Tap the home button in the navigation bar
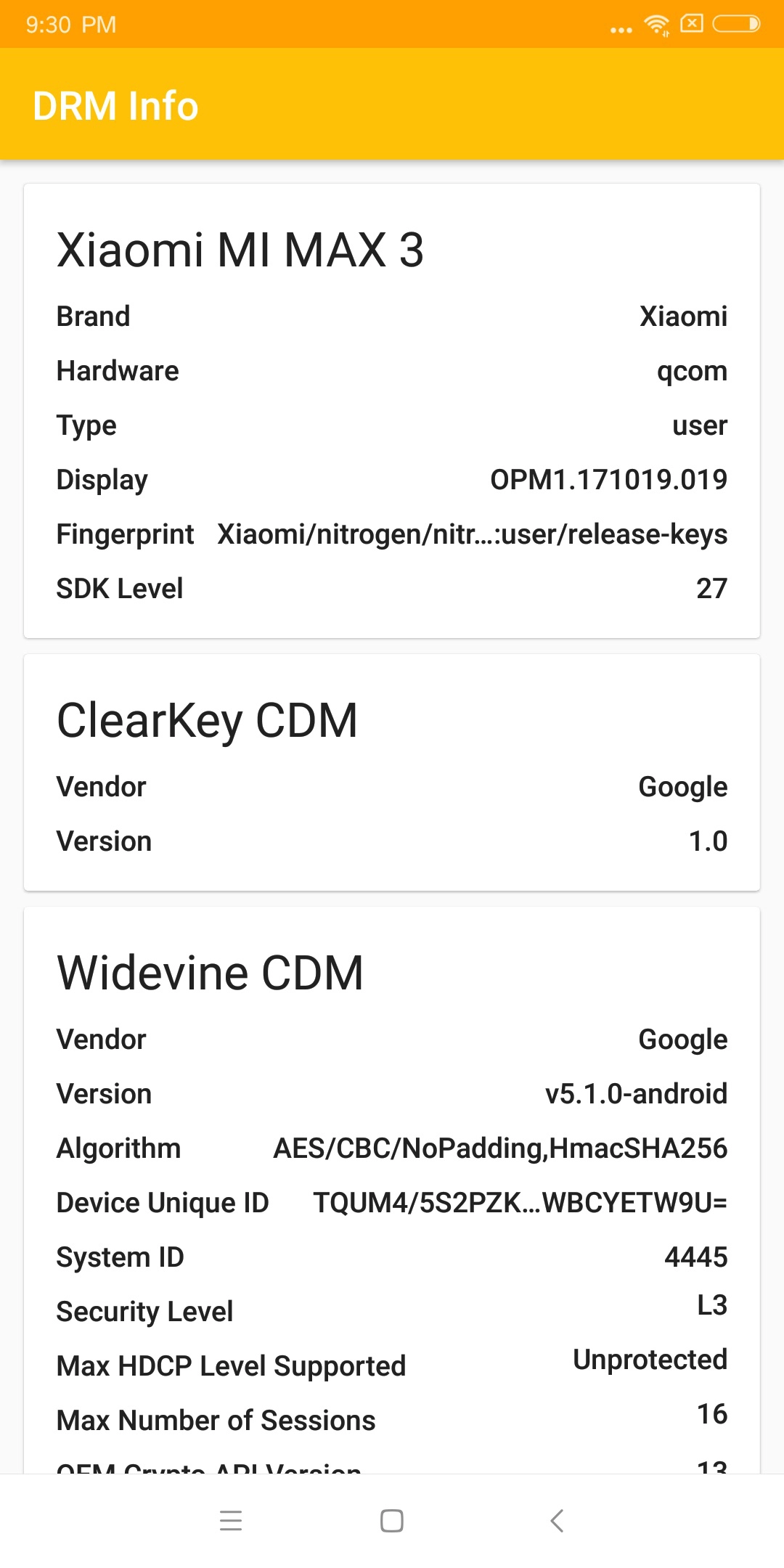This screenshot has width=784, height=1568. [392, 1520]
